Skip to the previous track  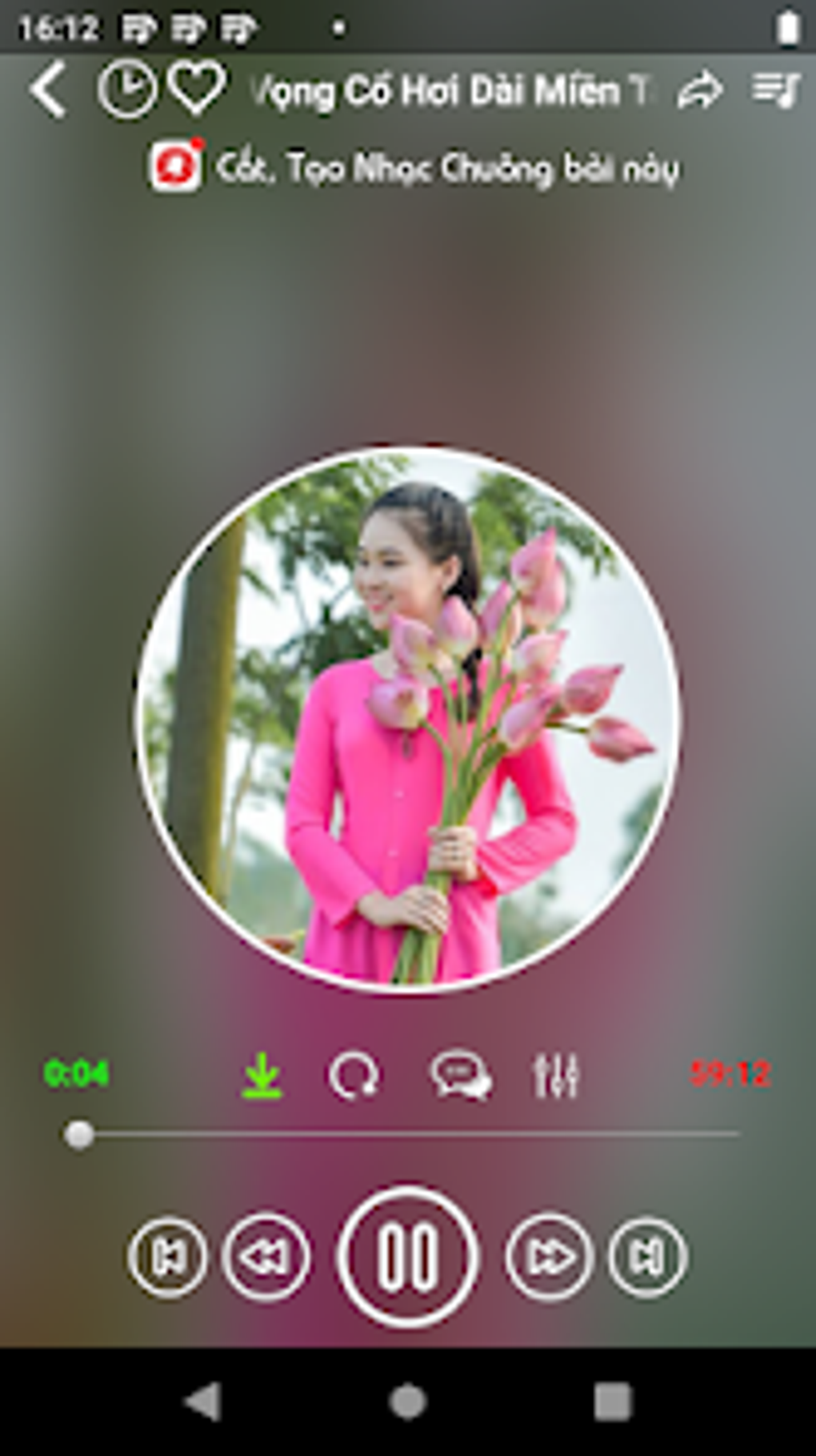167,1257
